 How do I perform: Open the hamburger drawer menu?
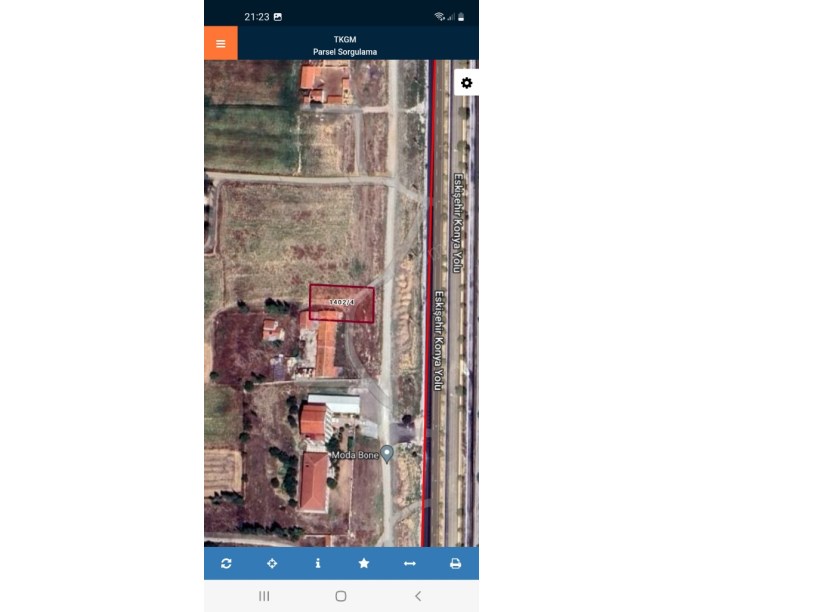220,43
